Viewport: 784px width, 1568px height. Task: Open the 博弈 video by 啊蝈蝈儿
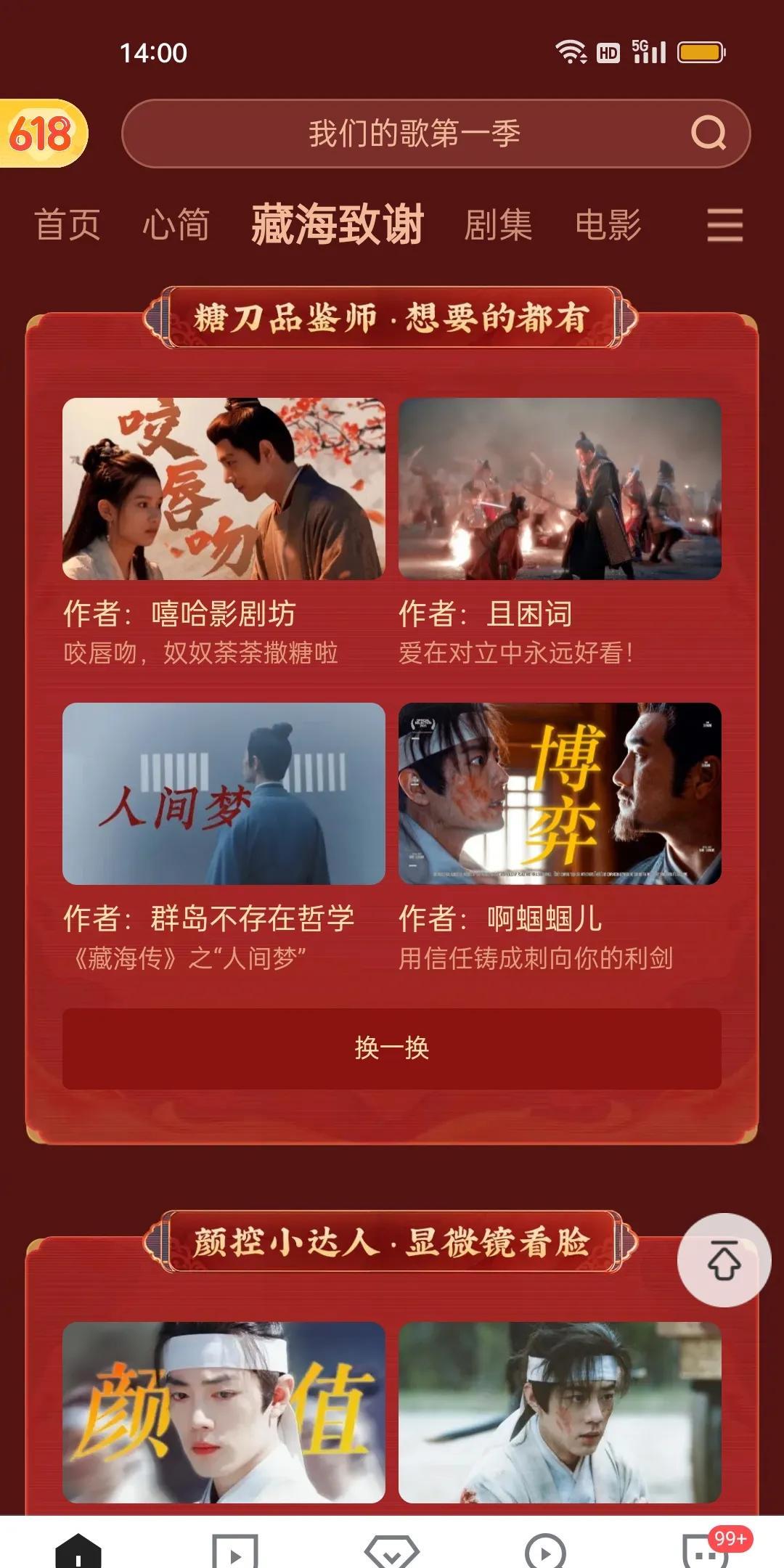560,793
